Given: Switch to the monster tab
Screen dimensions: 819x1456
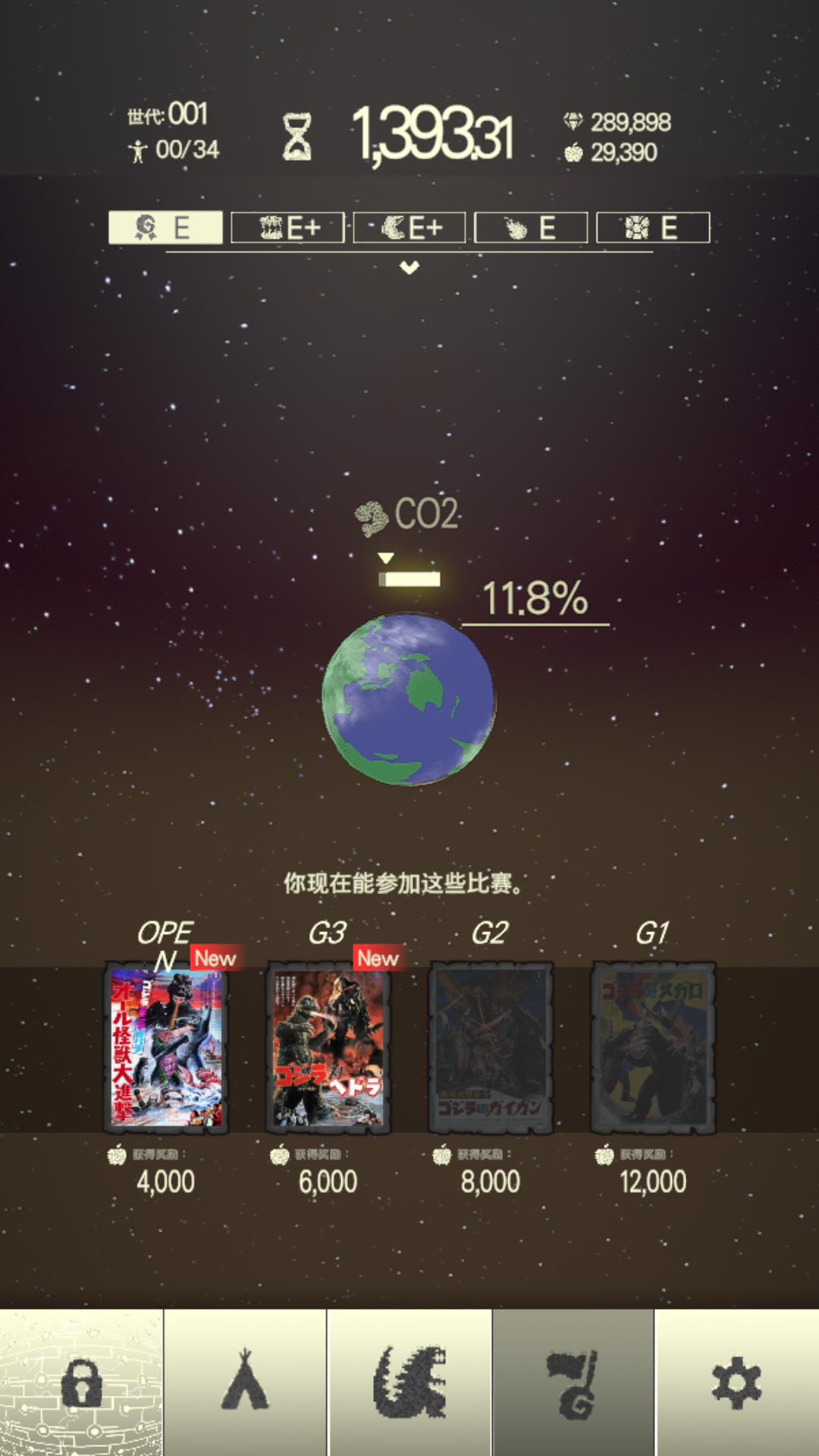Looking at the screenshot, I should [409, 1382].
